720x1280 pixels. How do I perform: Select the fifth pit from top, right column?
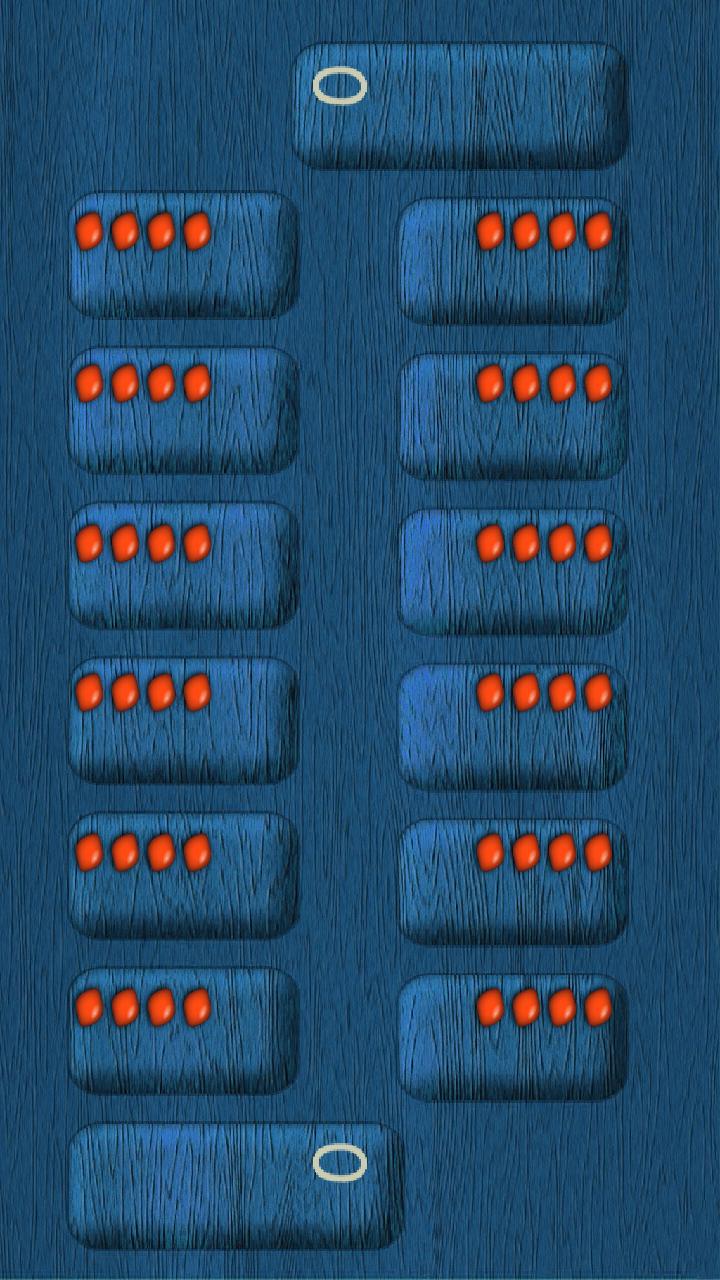[x=513, y=882]
